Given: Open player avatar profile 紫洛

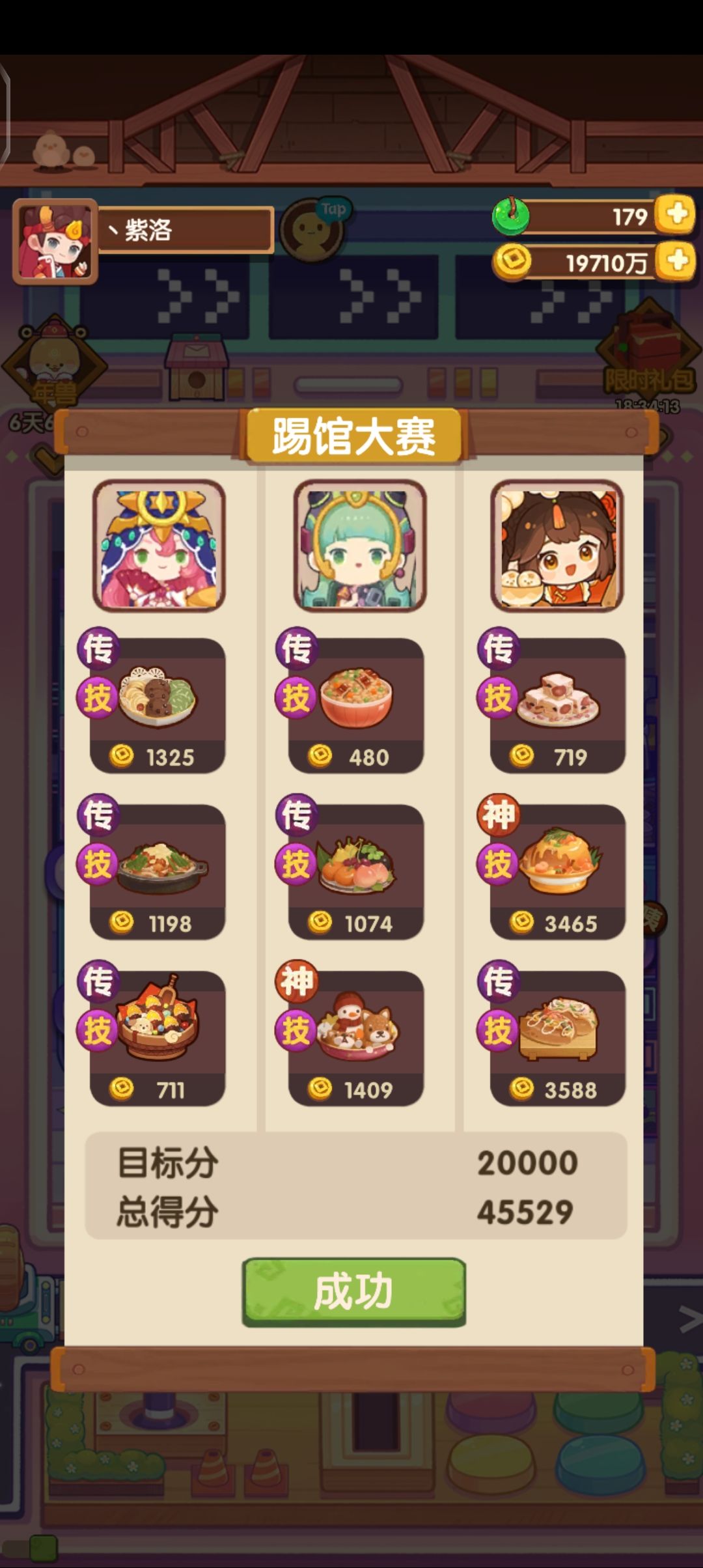Looking at the screenshot, I should click(55, 241).
